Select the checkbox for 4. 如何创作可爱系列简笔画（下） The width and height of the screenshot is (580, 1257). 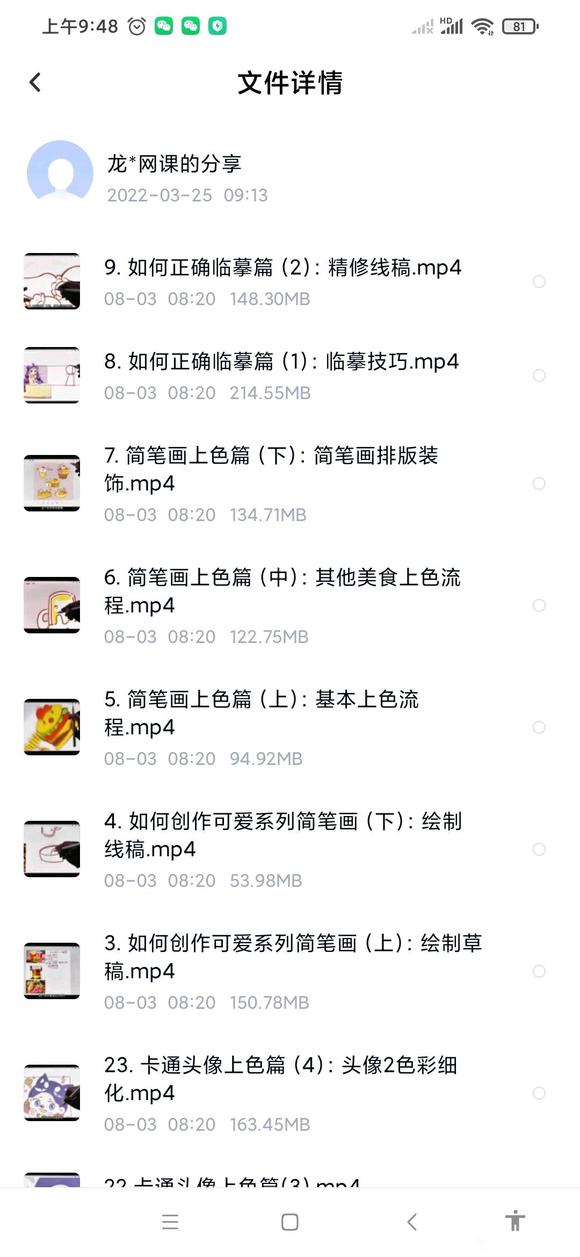point(539,850)
